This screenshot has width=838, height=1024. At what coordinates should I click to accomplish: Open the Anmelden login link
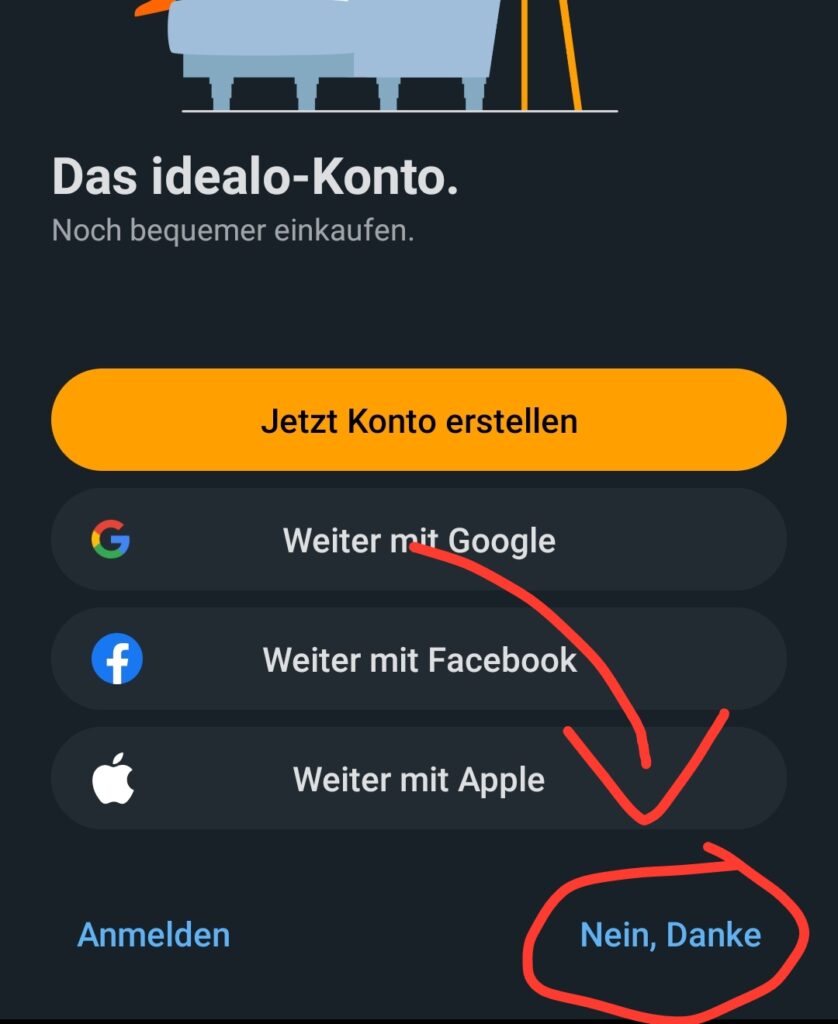pos(154,935)
